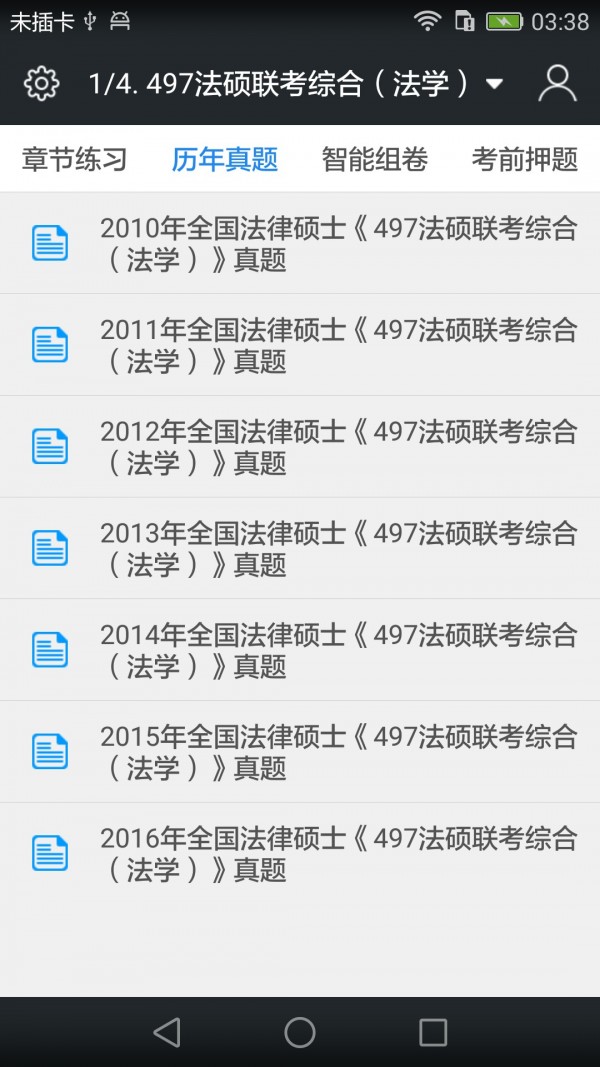Tap the system back button
Image resolution: width=600 pixels, height=1067 pixels.
click(x=167, y=1032)
